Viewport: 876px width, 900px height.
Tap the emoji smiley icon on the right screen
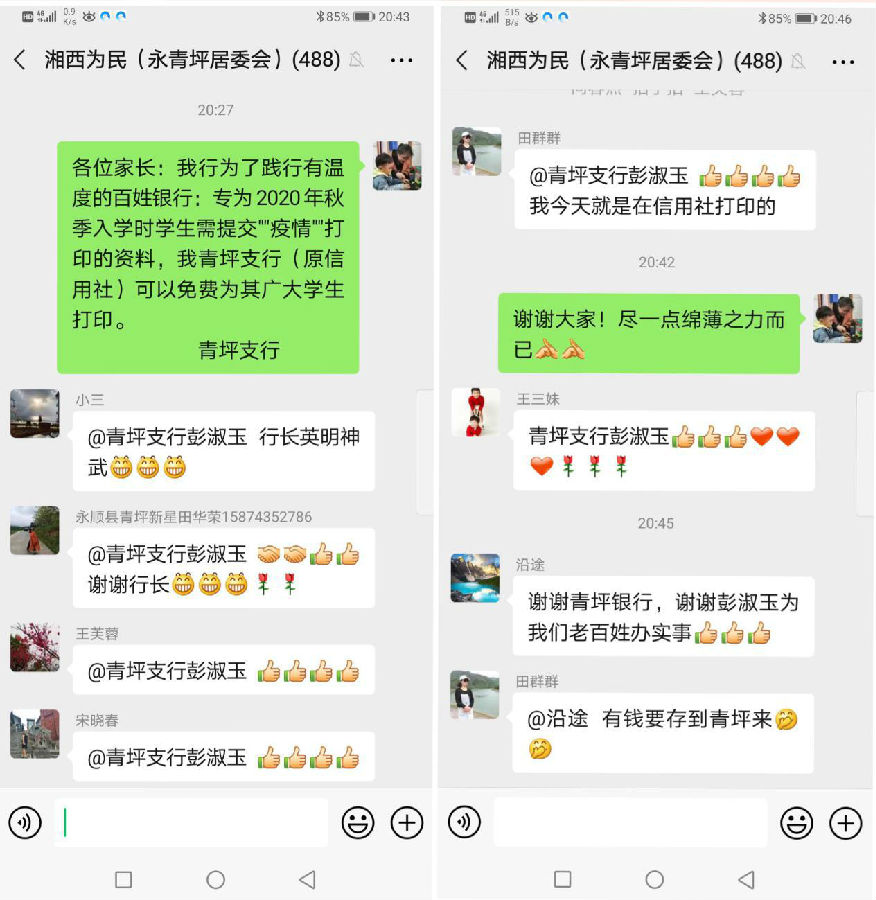pos(797,822)
